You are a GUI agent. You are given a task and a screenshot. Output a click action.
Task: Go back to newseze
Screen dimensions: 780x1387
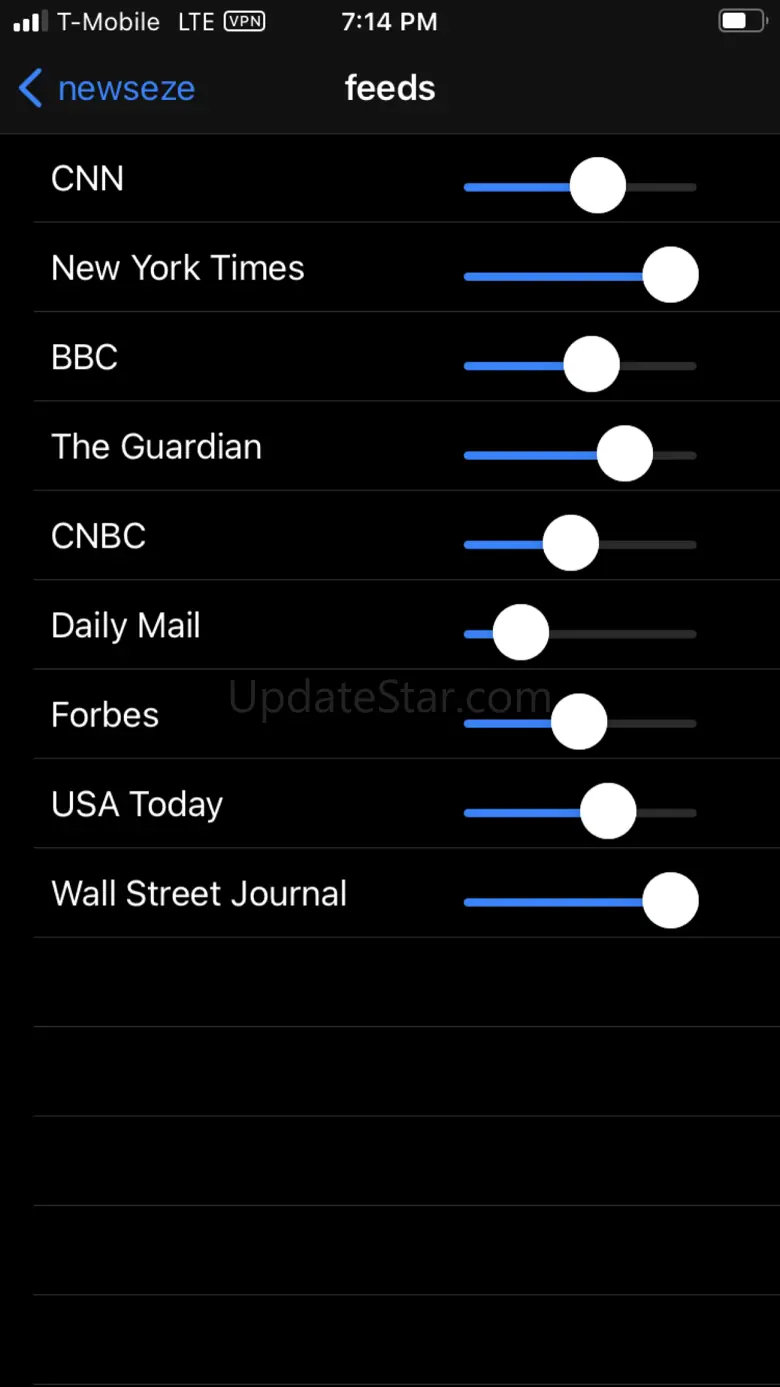(107, 89)
